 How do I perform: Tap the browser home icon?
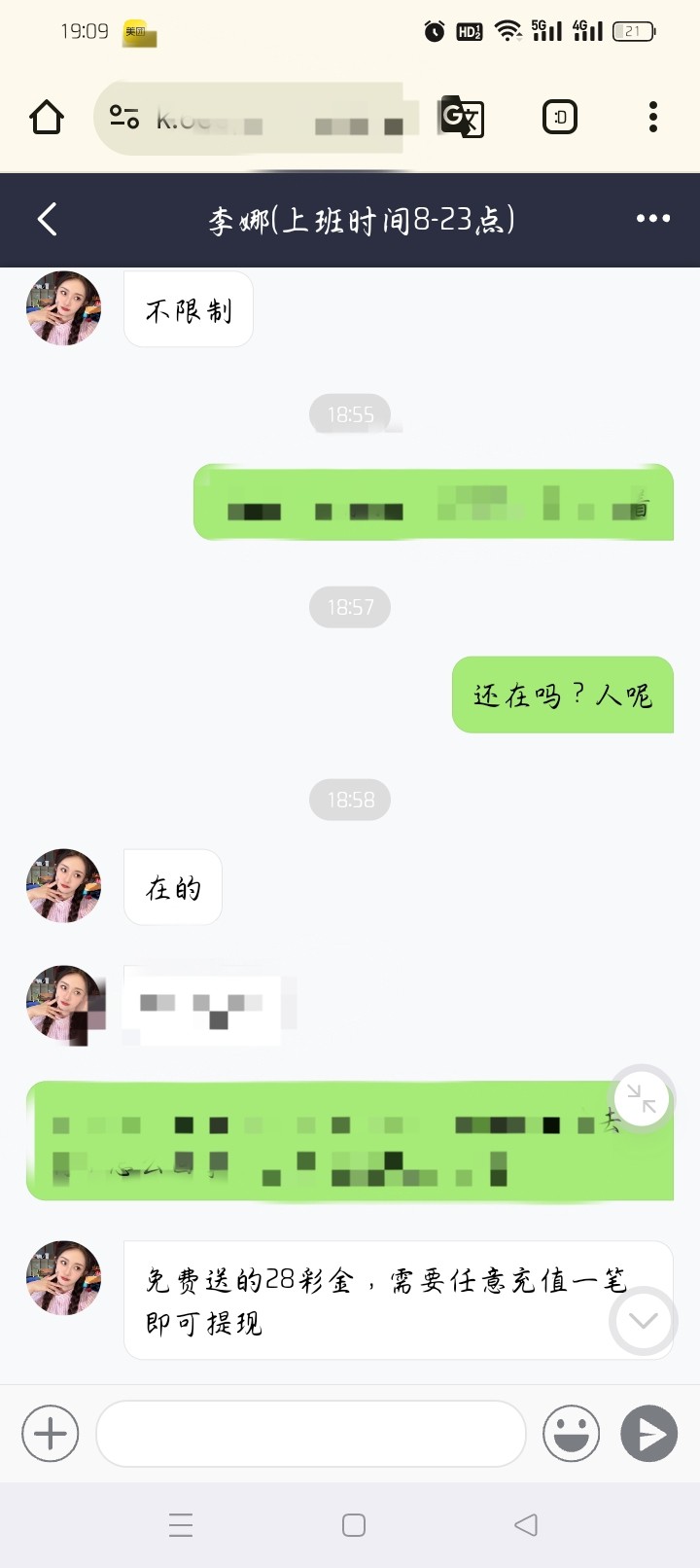47,118
